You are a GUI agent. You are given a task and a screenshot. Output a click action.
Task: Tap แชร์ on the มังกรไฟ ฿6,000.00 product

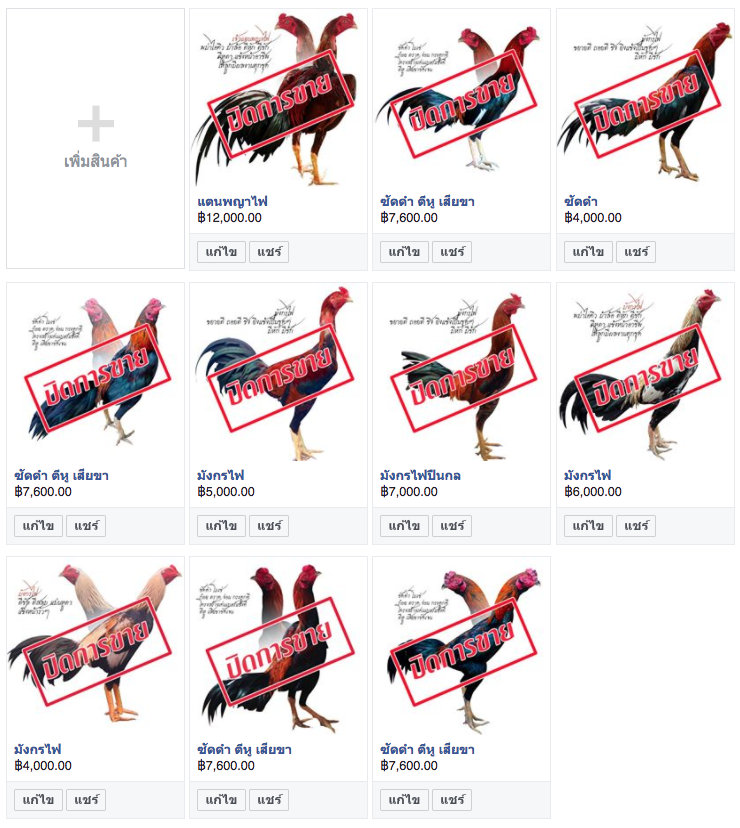pyautogui.click(x=636, y=526)
